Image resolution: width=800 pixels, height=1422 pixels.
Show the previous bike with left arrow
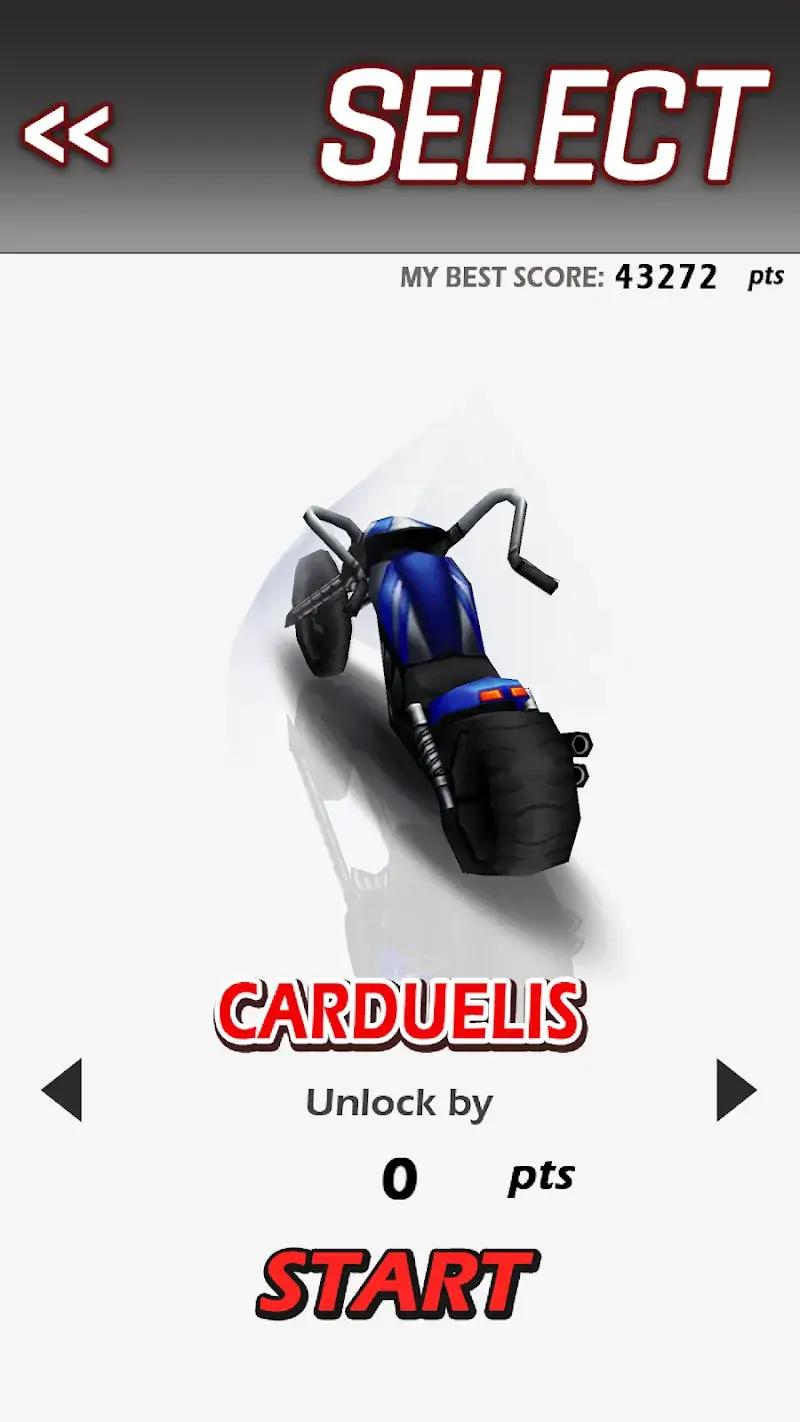(x=62, y=1090)
